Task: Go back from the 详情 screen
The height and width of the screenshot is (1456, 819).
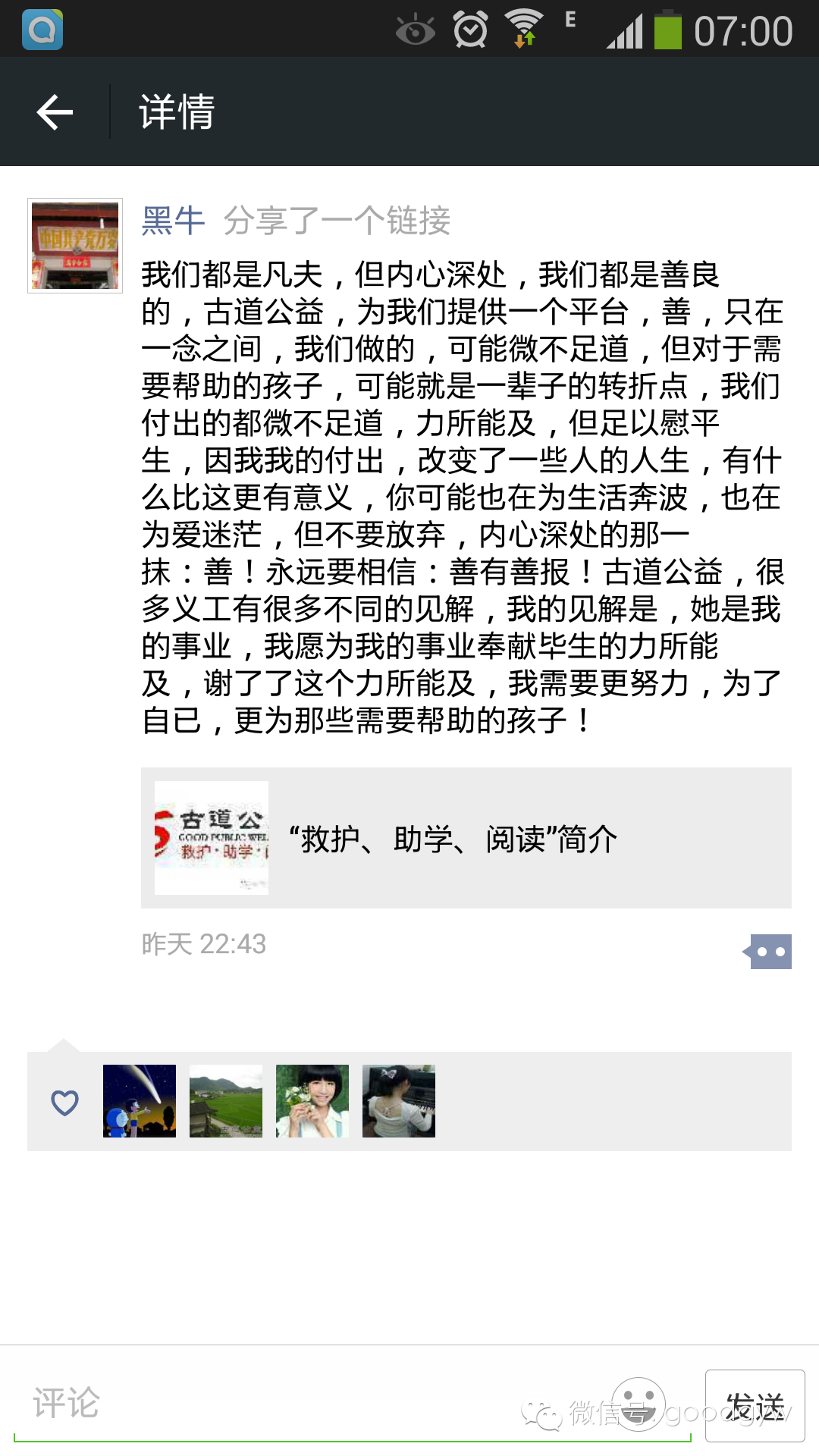Action: pyautogui.click(x=55, y=112)
